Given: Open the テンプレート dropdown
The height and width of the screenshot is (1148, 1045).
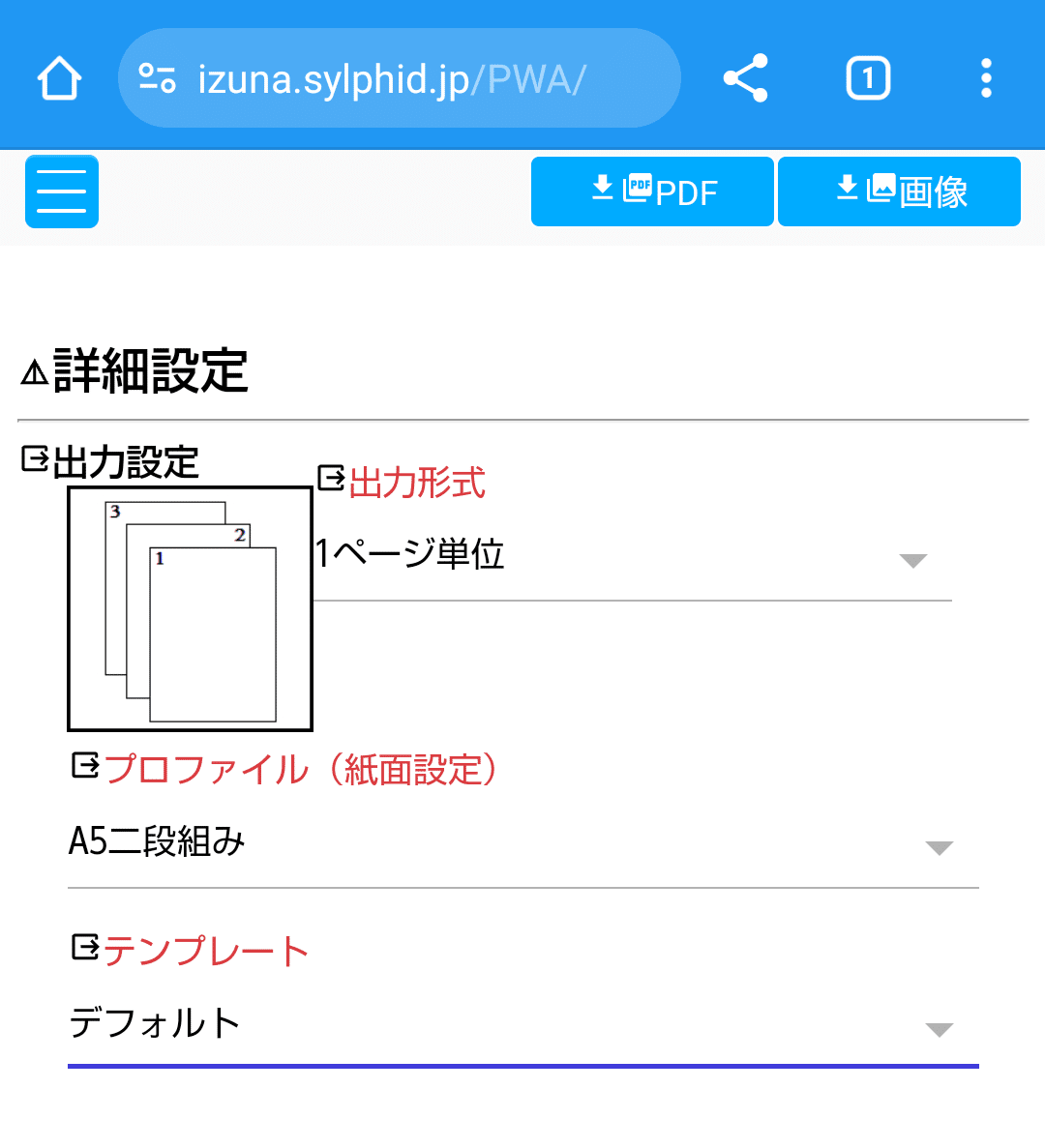Looking at the screenshot, I should tap(522, 1025).
